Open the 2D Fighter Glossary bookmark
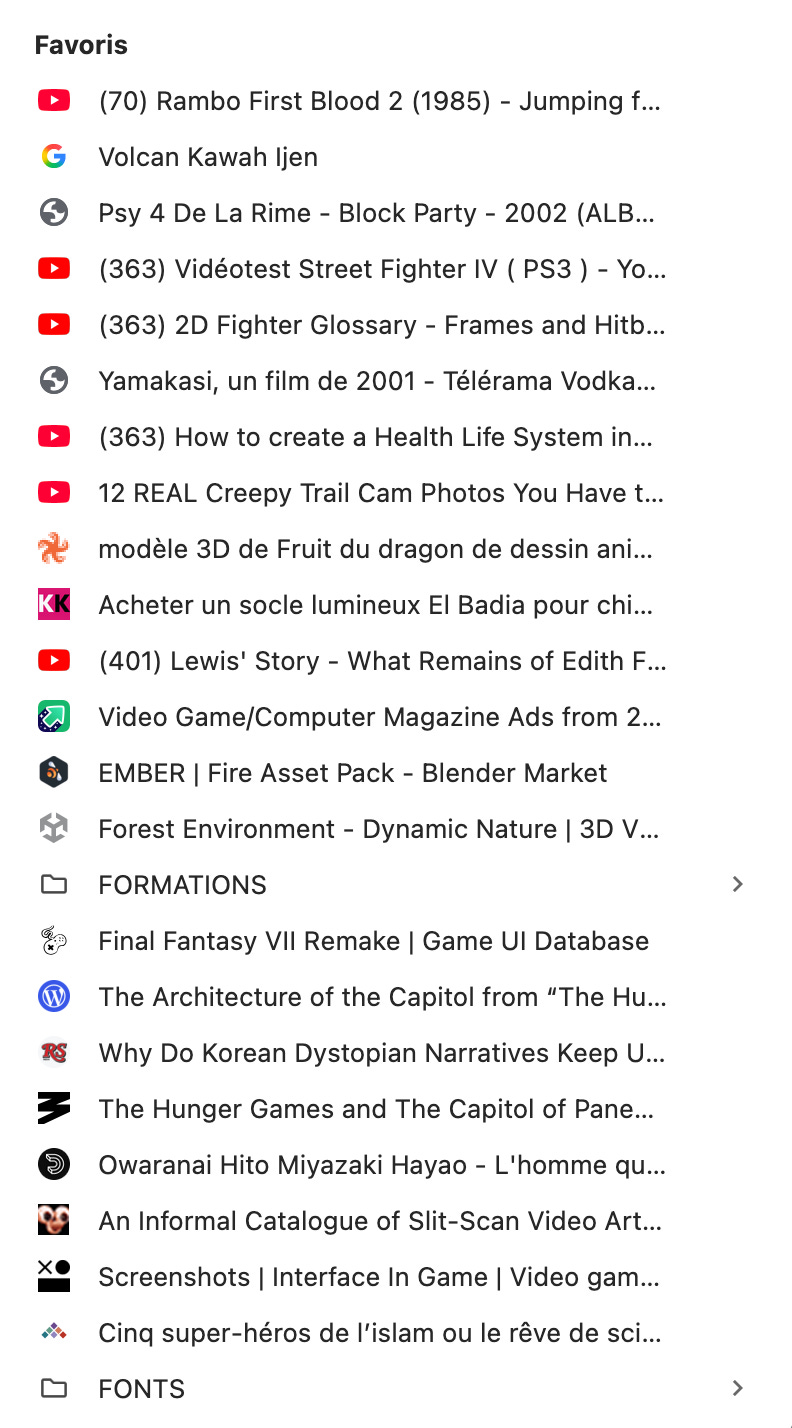 point(396,325)
